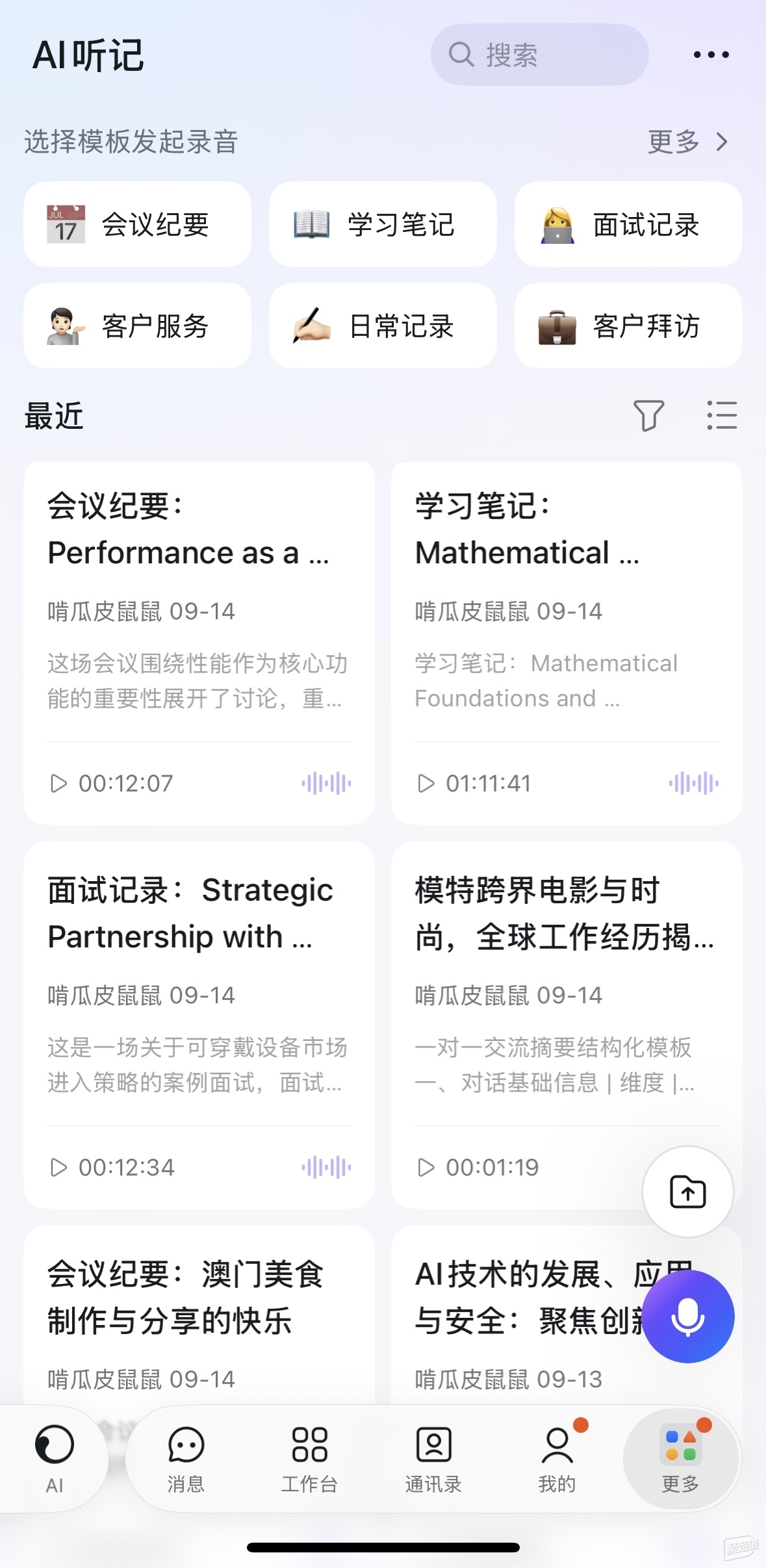Select the 会议纪要 template

click(x=137, y=224)
